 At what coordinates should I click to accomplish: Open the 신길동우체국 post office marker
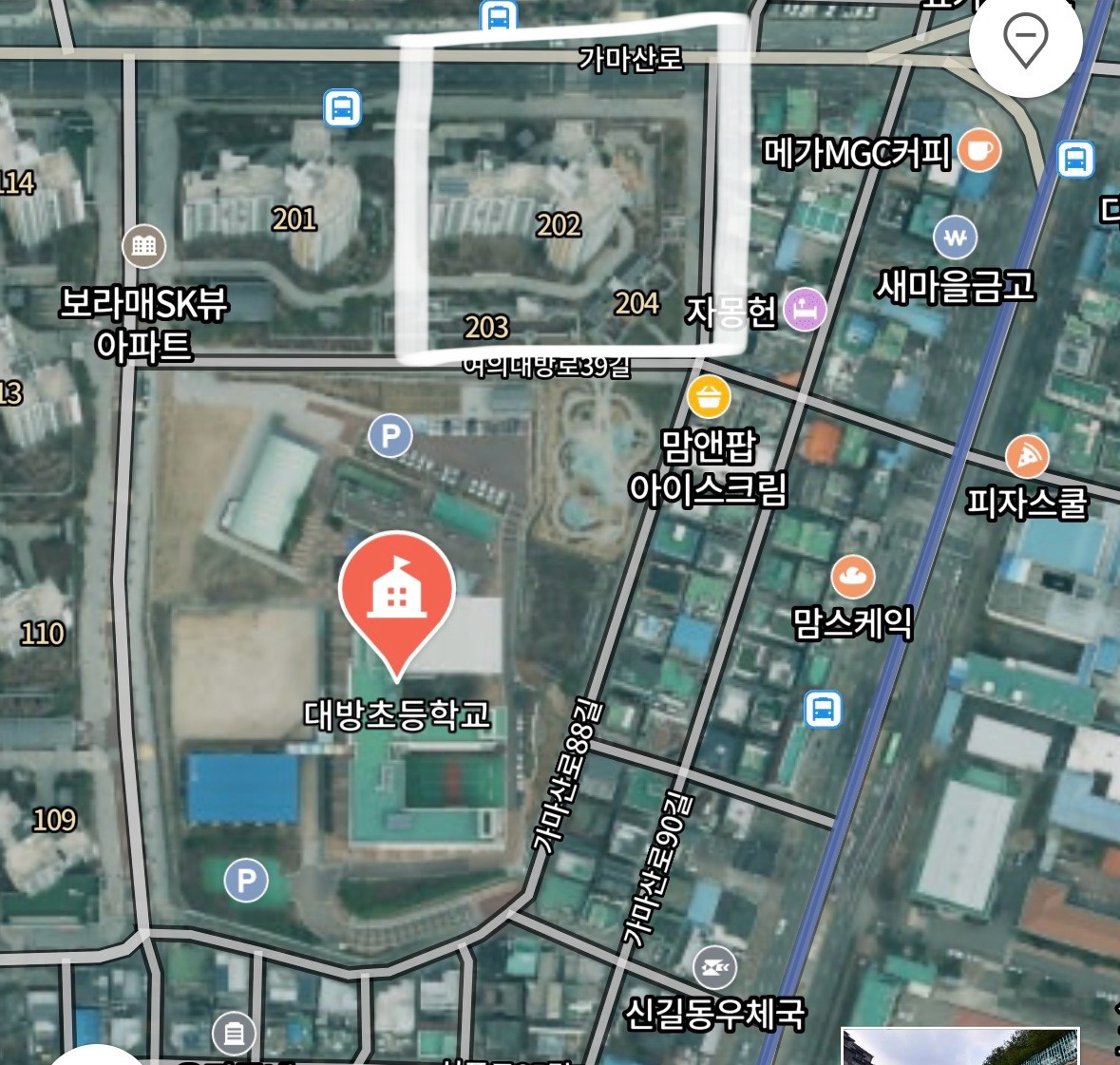tap(715, 967)
